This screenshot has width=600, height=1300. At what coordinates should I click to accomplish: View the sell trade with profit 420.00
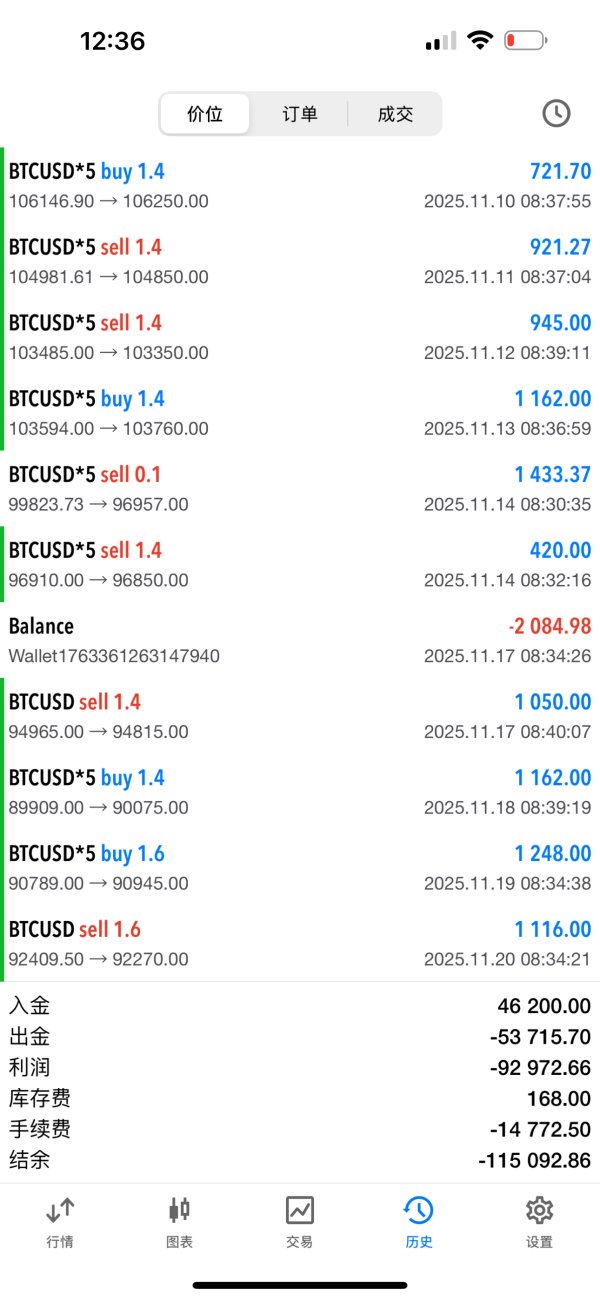coord(300,565)
